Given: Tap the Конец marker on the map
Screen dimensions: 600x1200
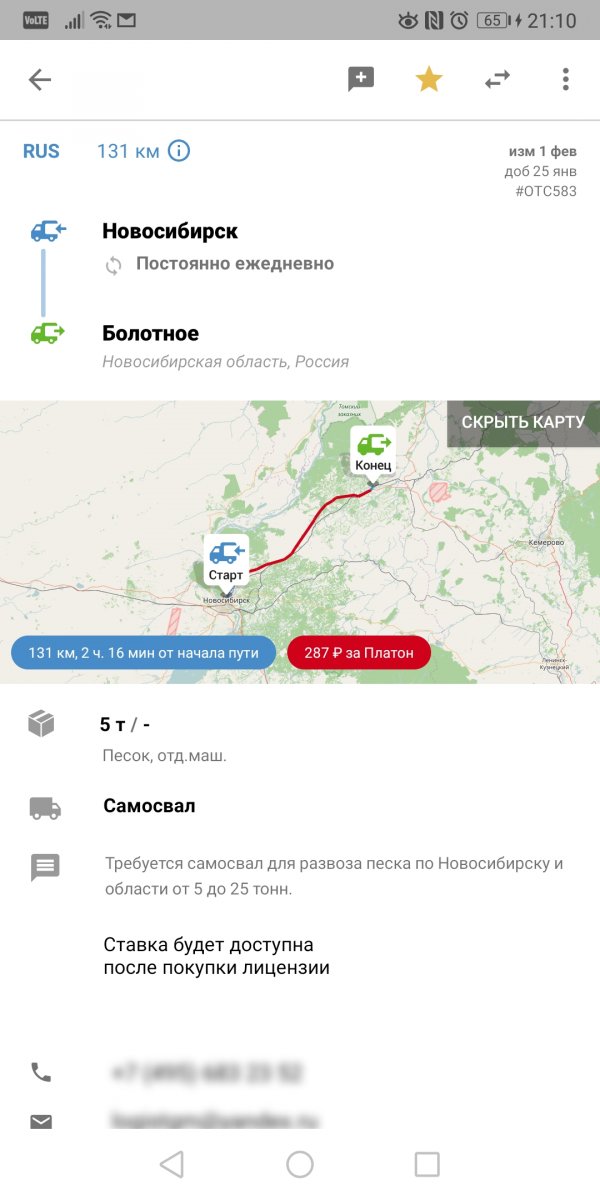Looking at the screenshot, I should (x=372, y=452).
